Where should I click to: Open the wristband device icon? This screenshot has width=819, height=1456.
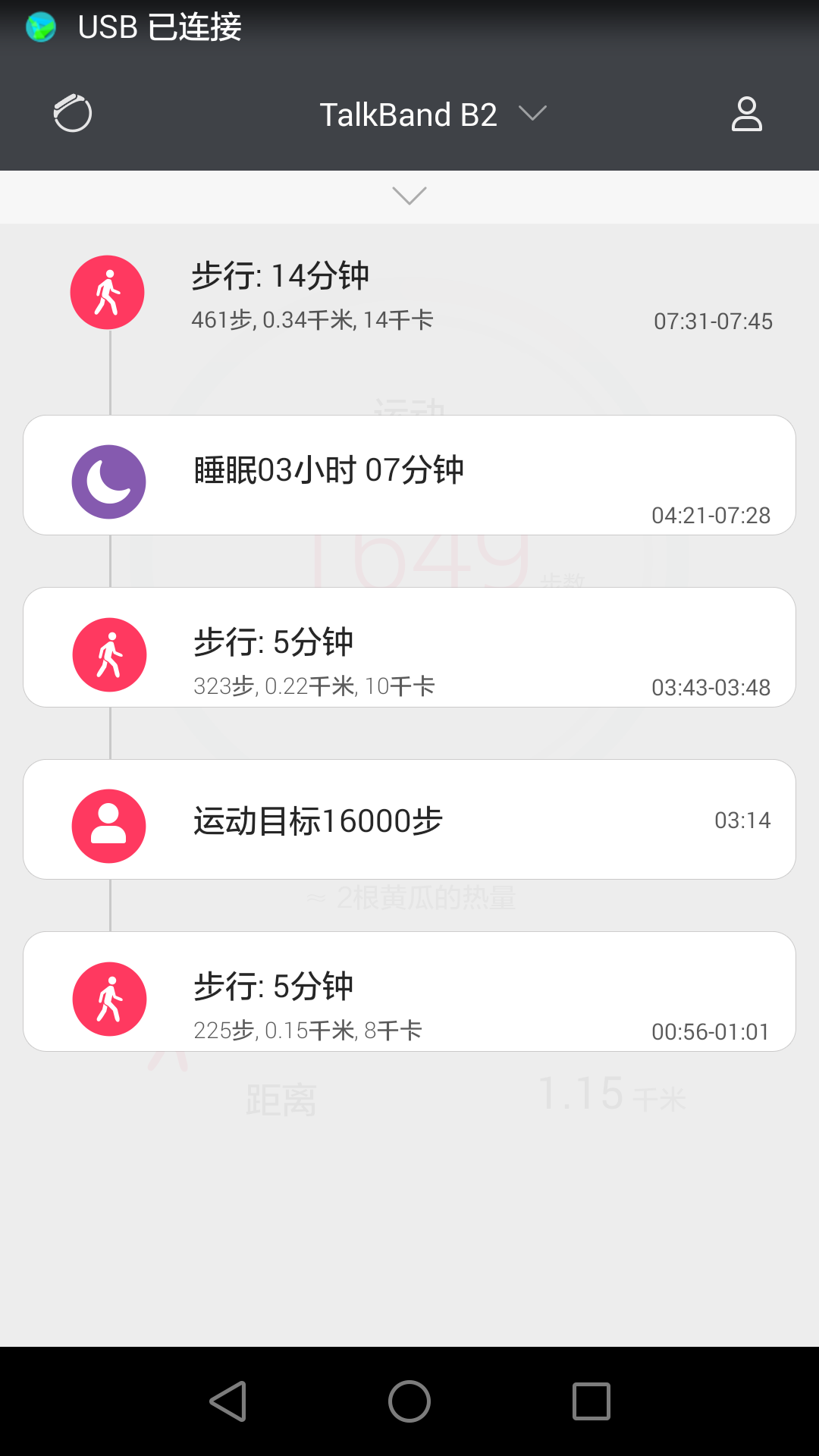pos(73,114)
